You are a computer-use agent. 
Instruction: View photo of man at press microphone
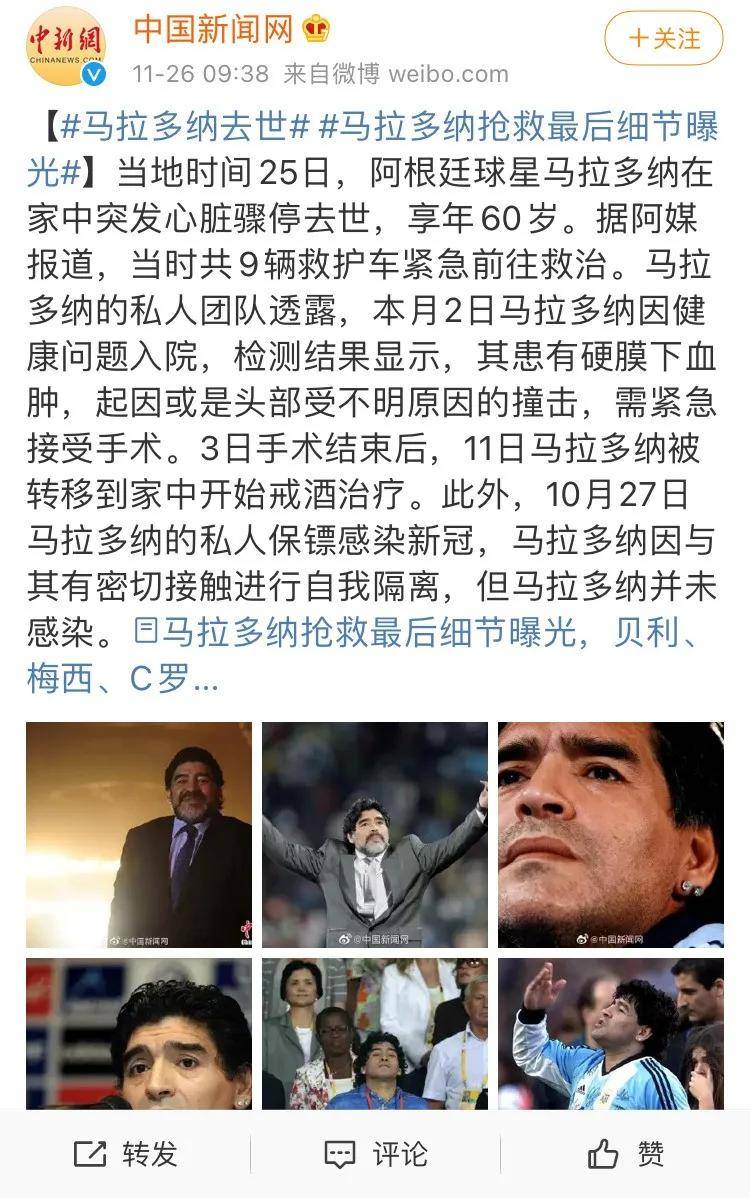pos(138,1033)
